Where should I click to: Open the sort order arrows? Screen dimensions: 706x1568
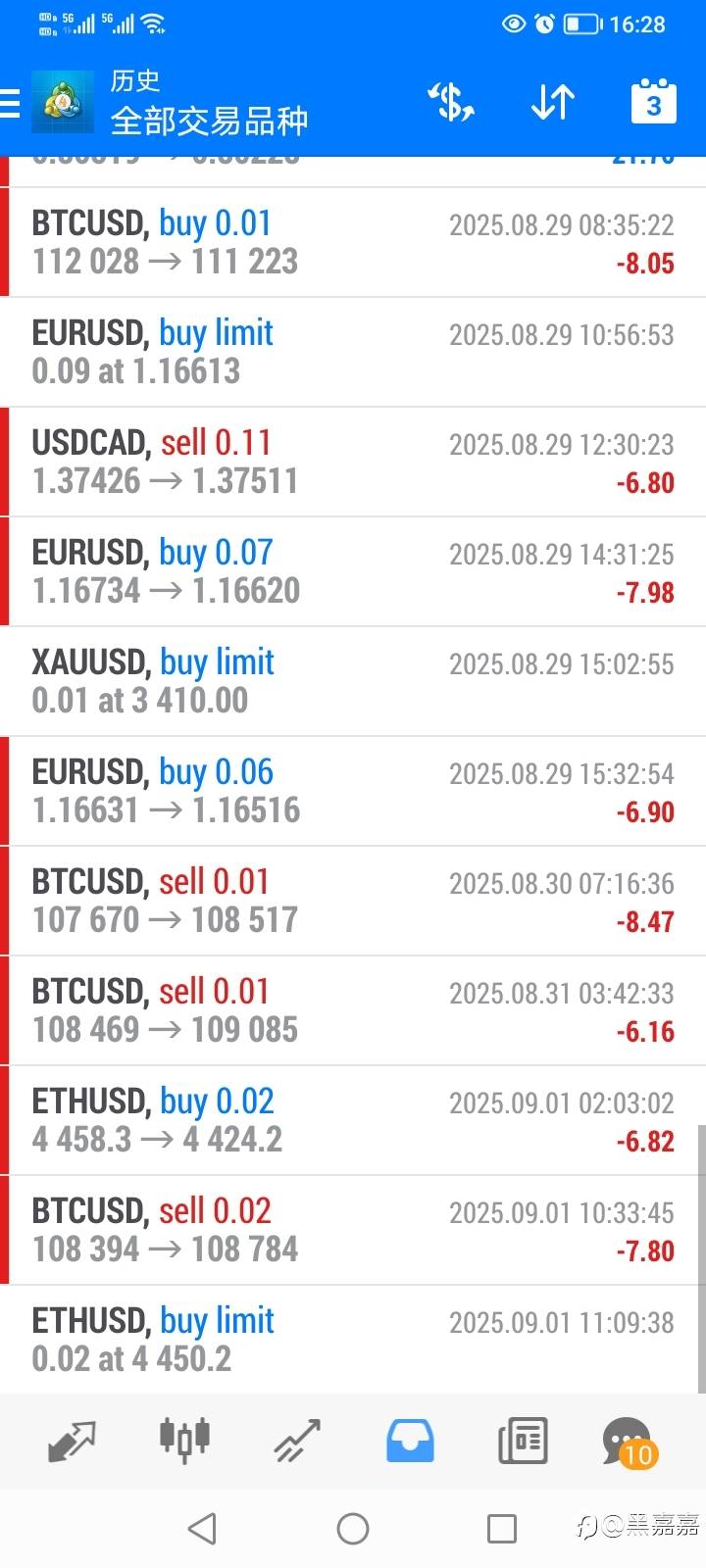click(x=552, y=102)
